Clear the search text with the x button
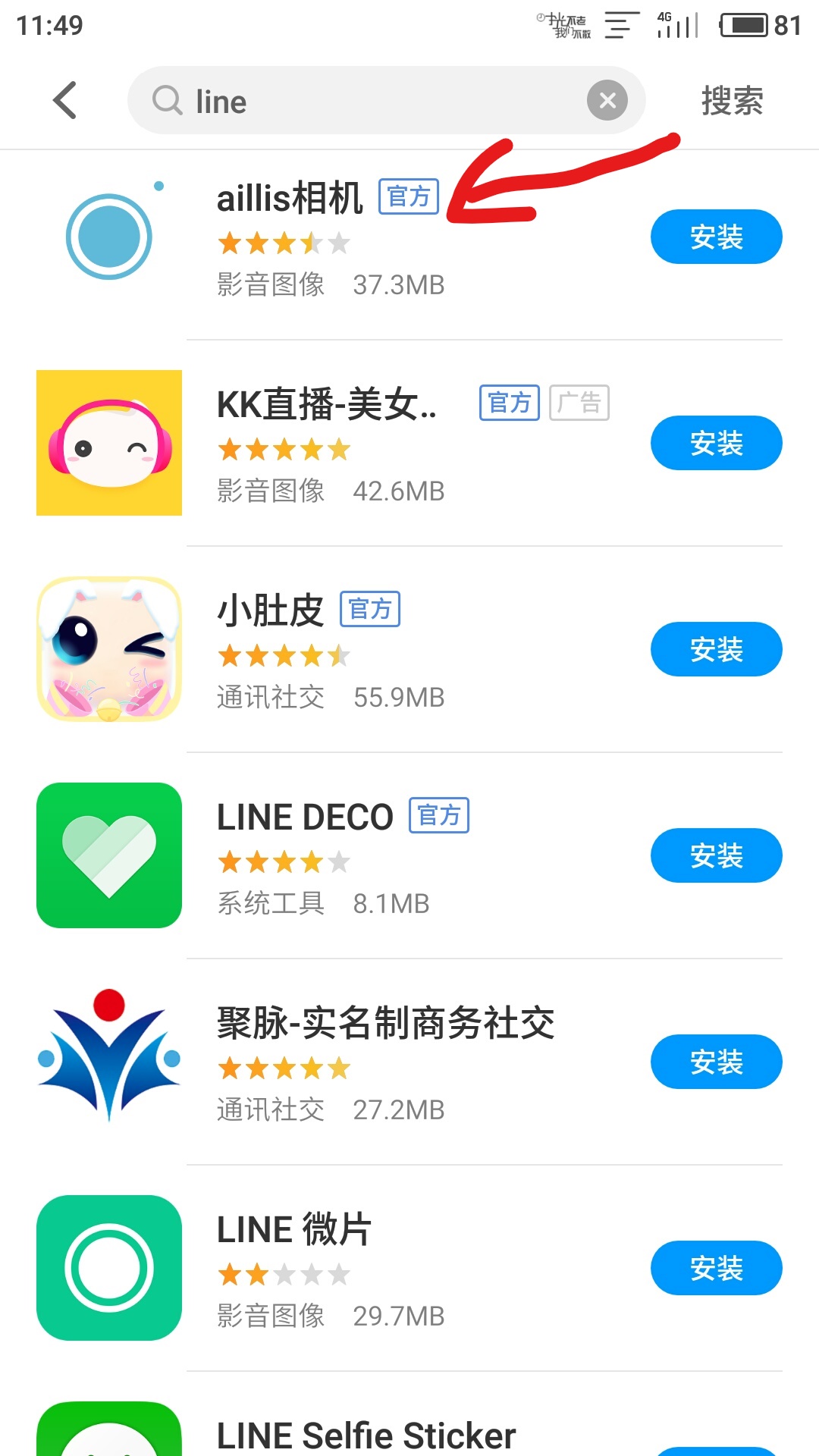Screen dimensions: 819x1456 607,100
